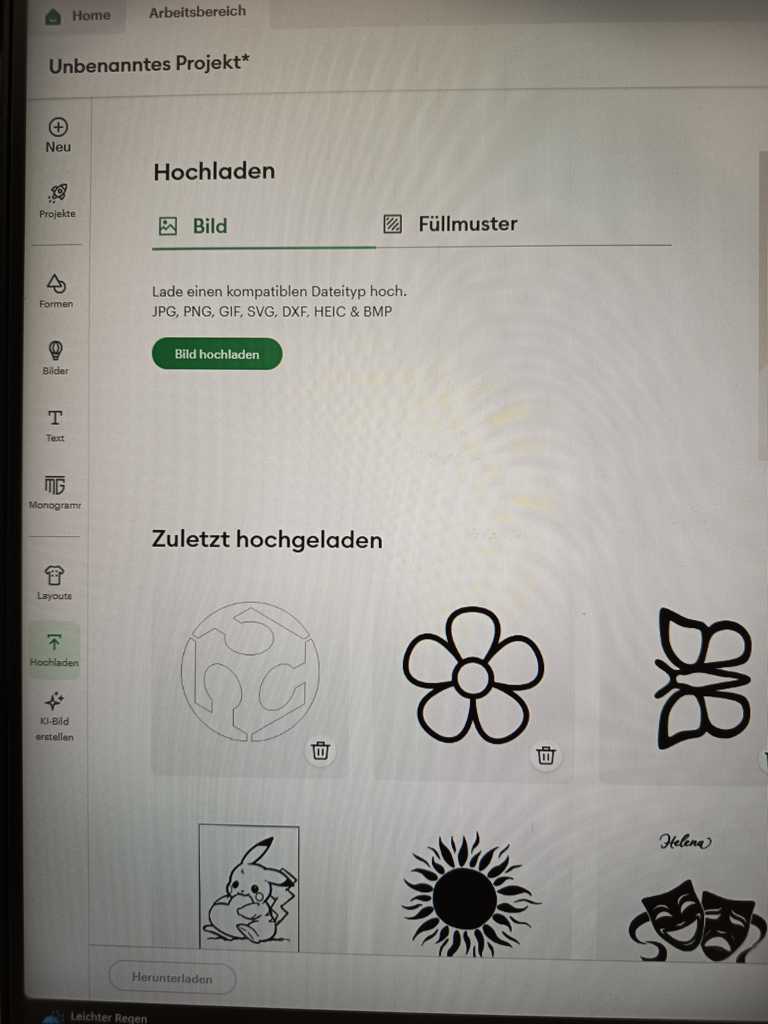
Task: Open the Bilder image library
Action: [x=56, y=357]
